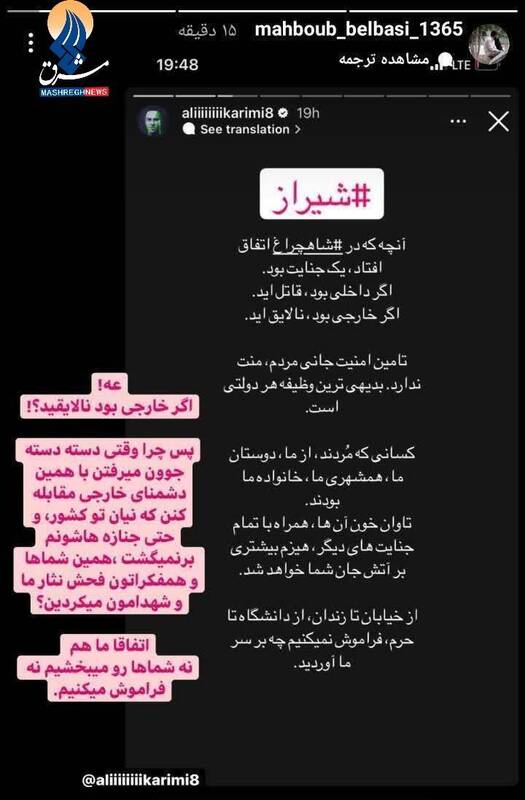
Task: Tap مشاهده ترجمه to view translation
Action: (384, 59)
